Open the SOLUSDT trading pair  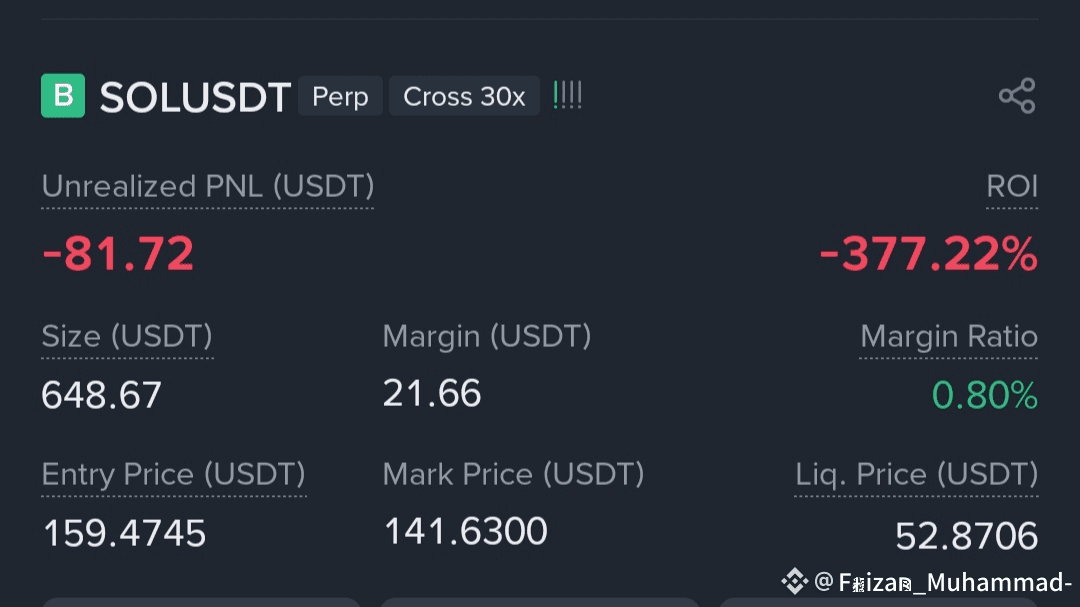point(195,97)
